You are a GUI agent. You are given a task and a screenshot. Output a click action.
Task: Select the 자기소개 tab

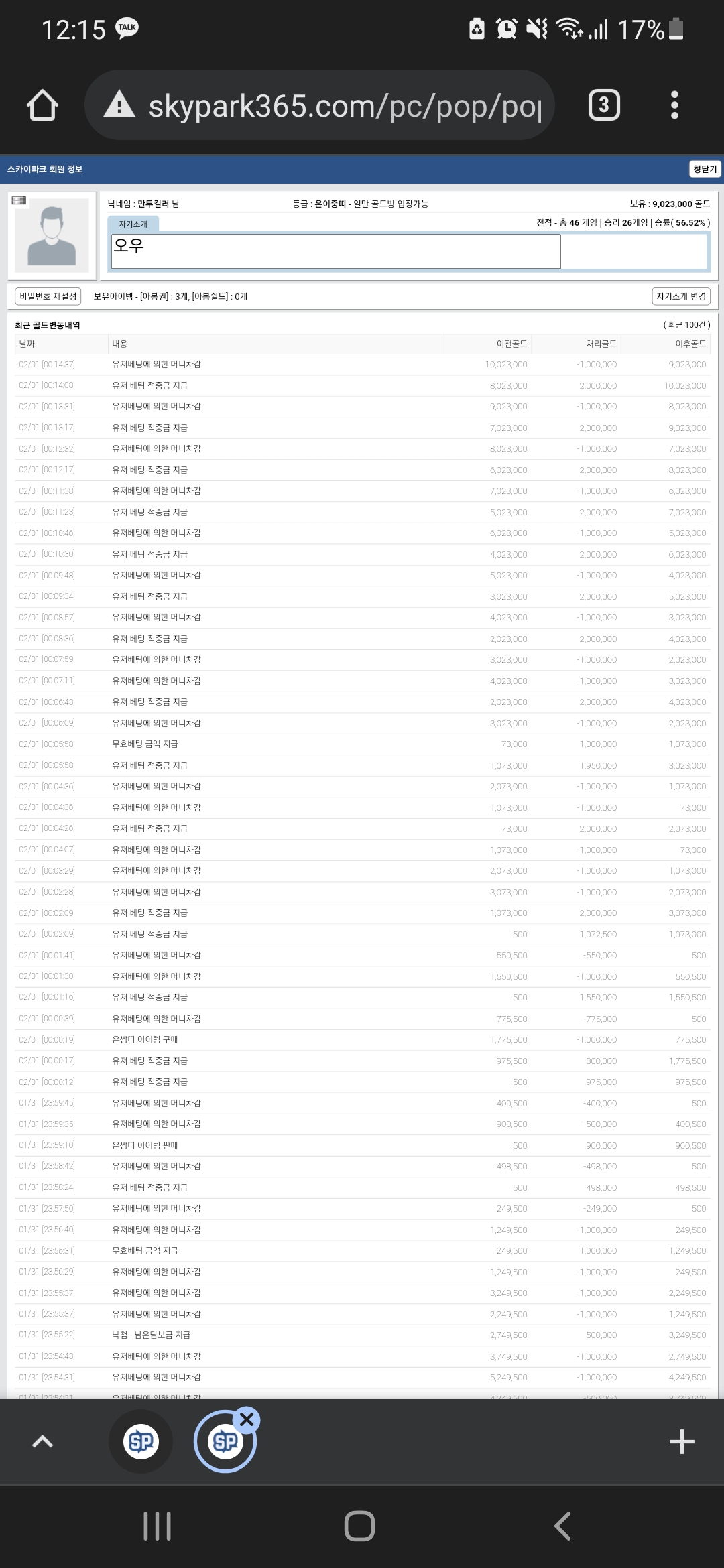[x=133, y=224]
